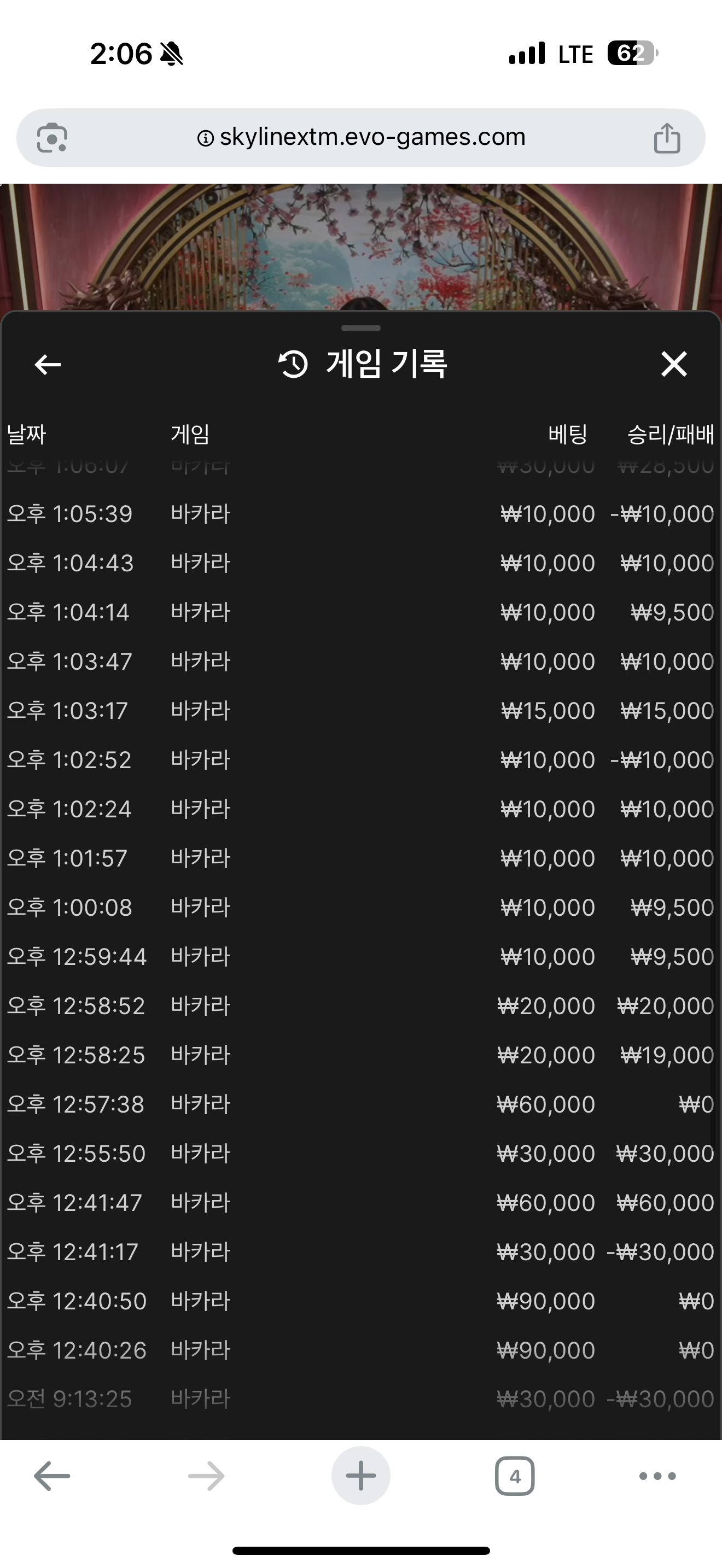The height and width of the screenshot is (1568, 722).
Task: Open the tab switcher showing 4 tabs
Action: [514, 1476]
